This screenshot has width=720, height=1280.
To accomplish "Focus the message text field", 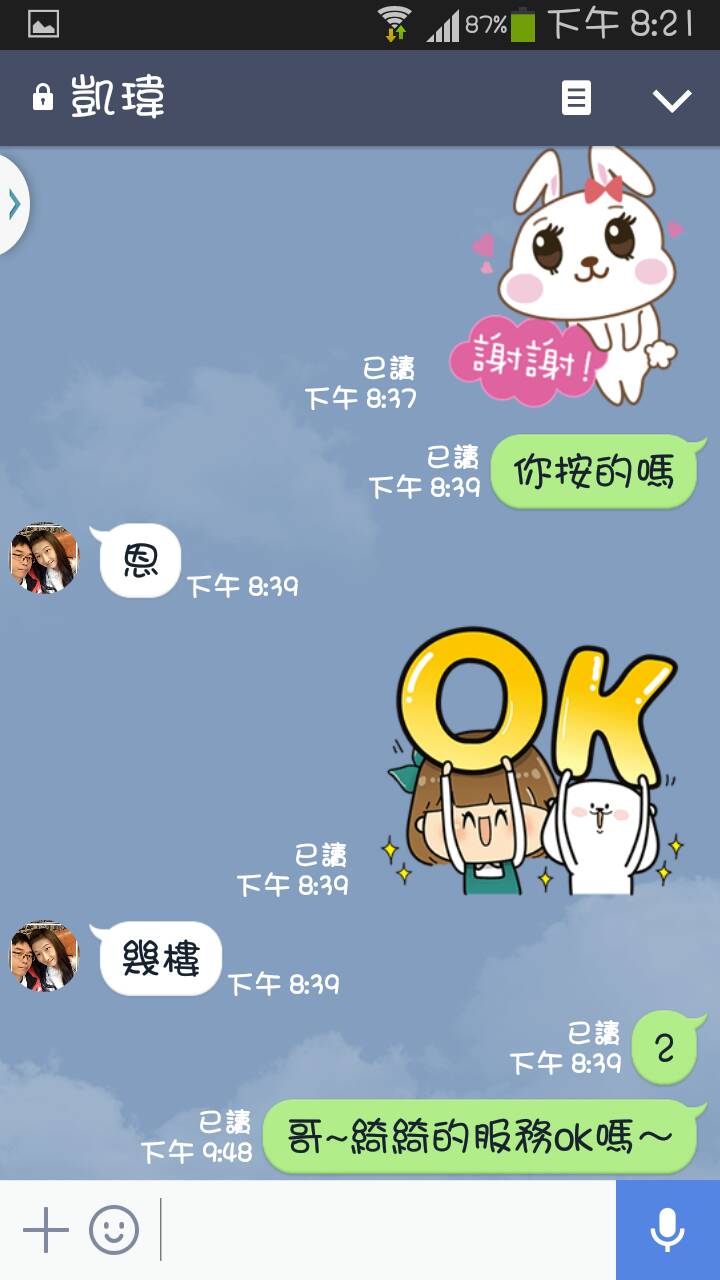I will pos(385,1230).
